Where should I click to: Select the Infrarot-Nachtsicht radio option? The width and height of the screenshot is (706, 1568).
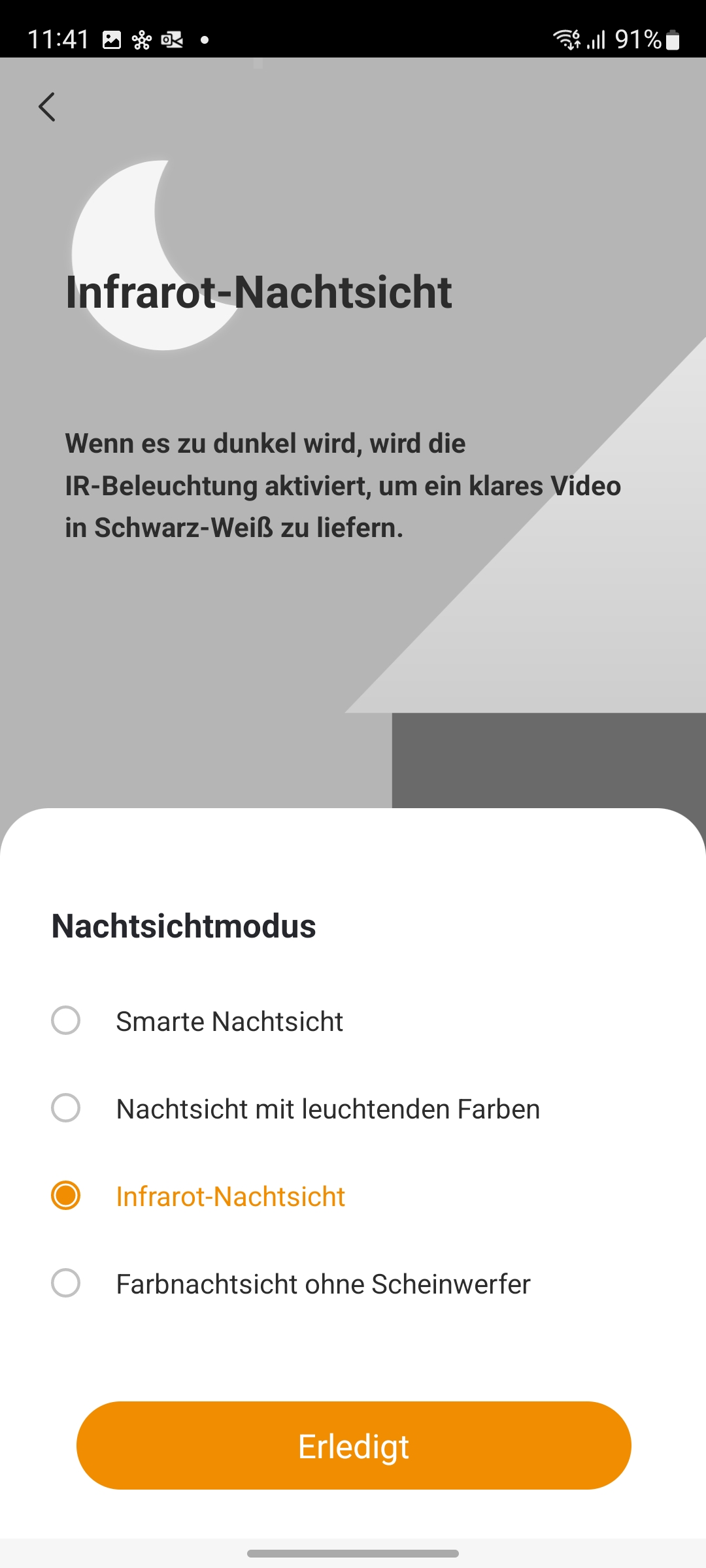pyautogui.click(x=66, y=1196)
